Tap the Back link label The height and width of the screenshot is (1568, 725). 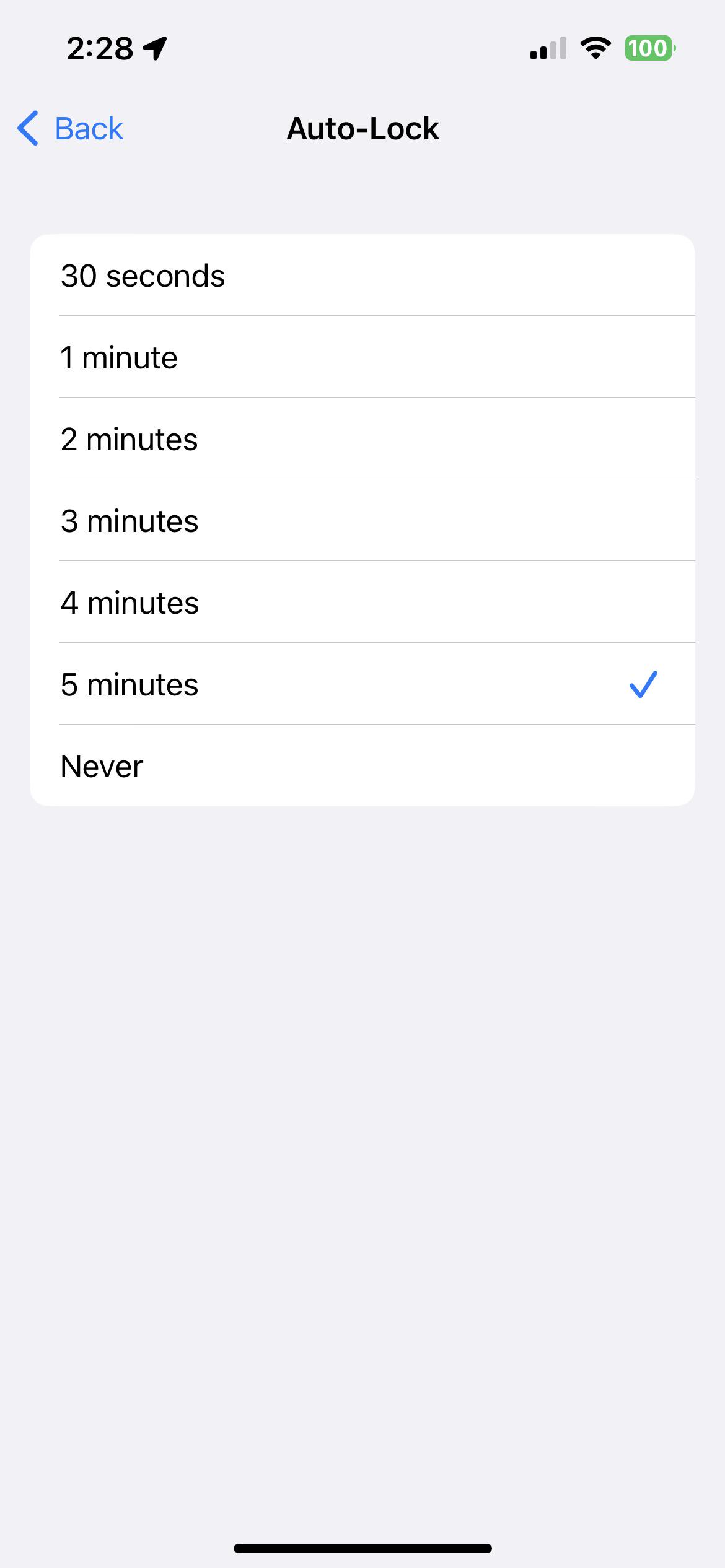tap(89, 128)
